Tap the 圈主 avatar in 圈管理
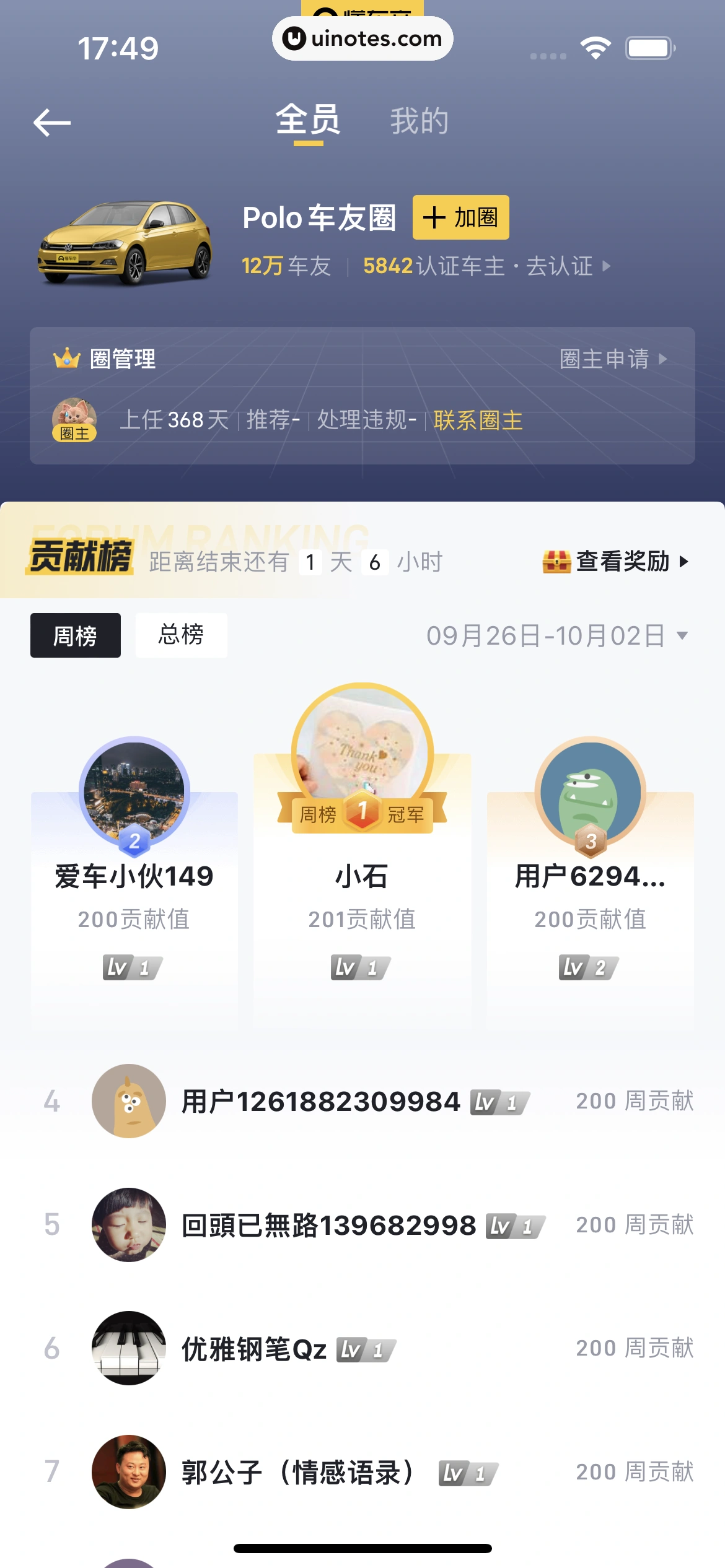 pos(74,419)
